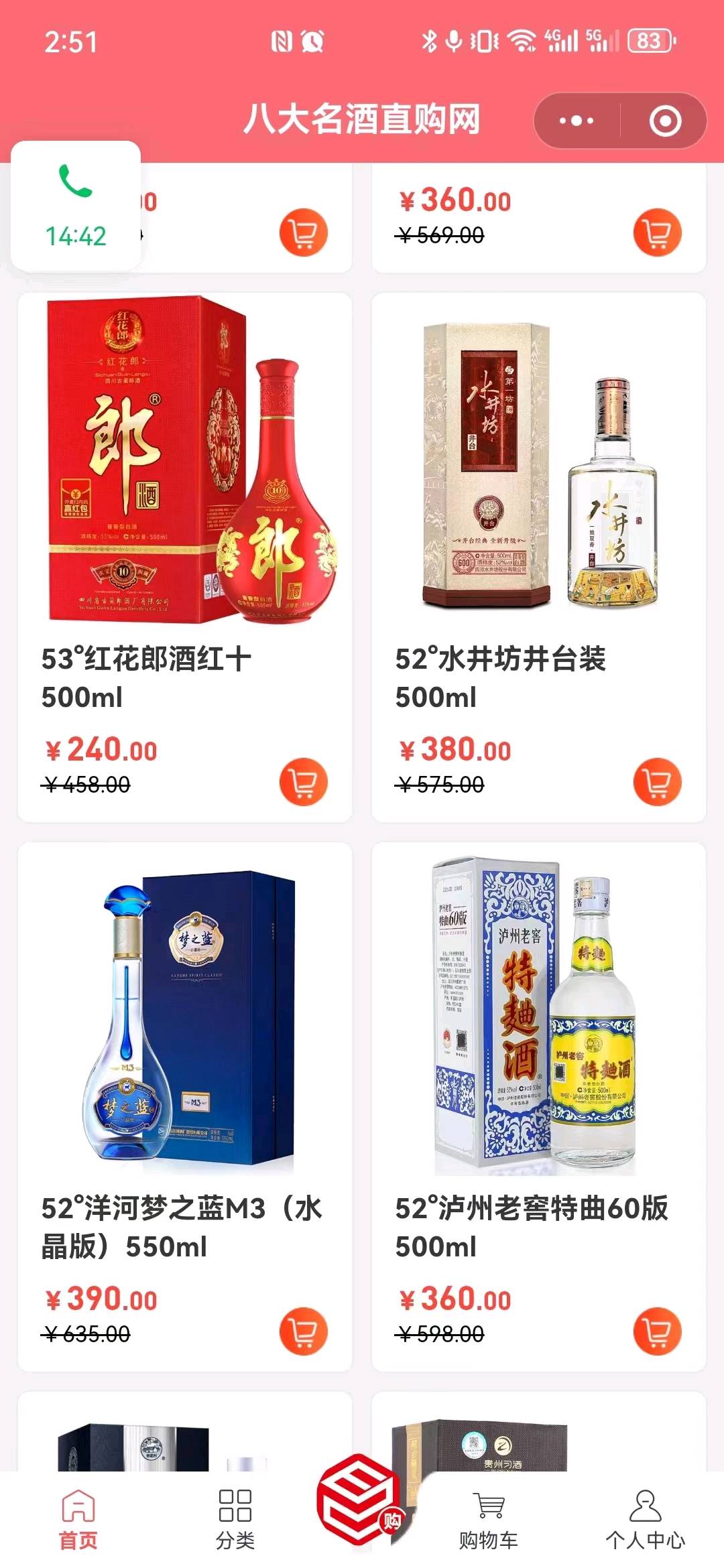Add 52°泸州老窖特曲60版 to the cart
This screenshot has height=1568, width=724.
pos(657,1331)
